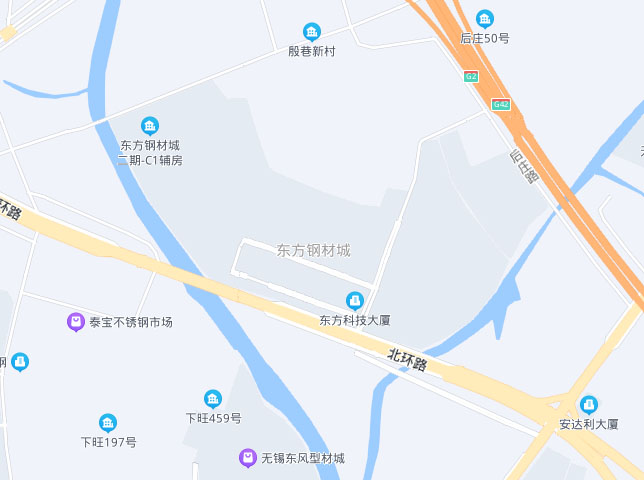Tap the 后庄50号 location pin
644x480 pixels.
point(485,18)
